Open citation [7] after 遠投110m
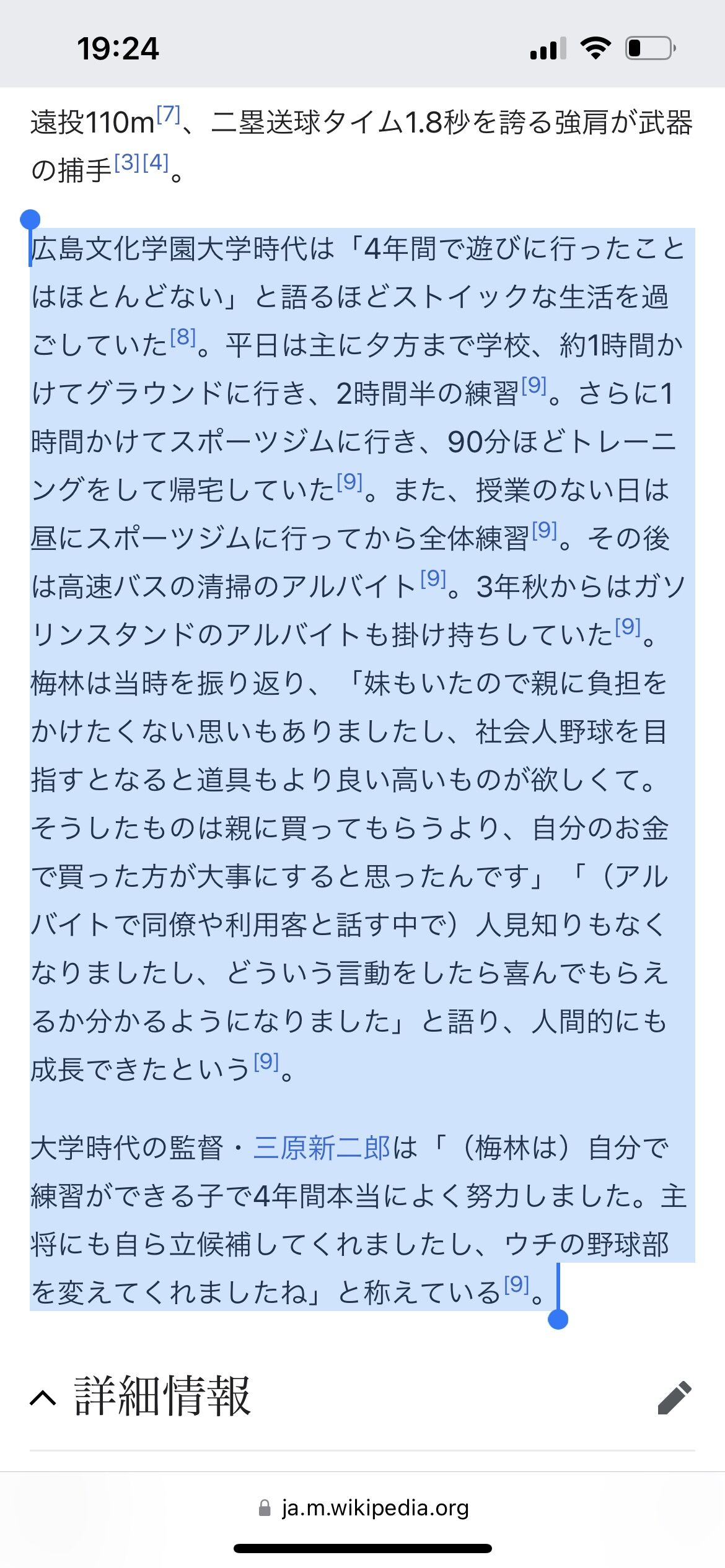Screen dimensions: 725x1568 168,114
